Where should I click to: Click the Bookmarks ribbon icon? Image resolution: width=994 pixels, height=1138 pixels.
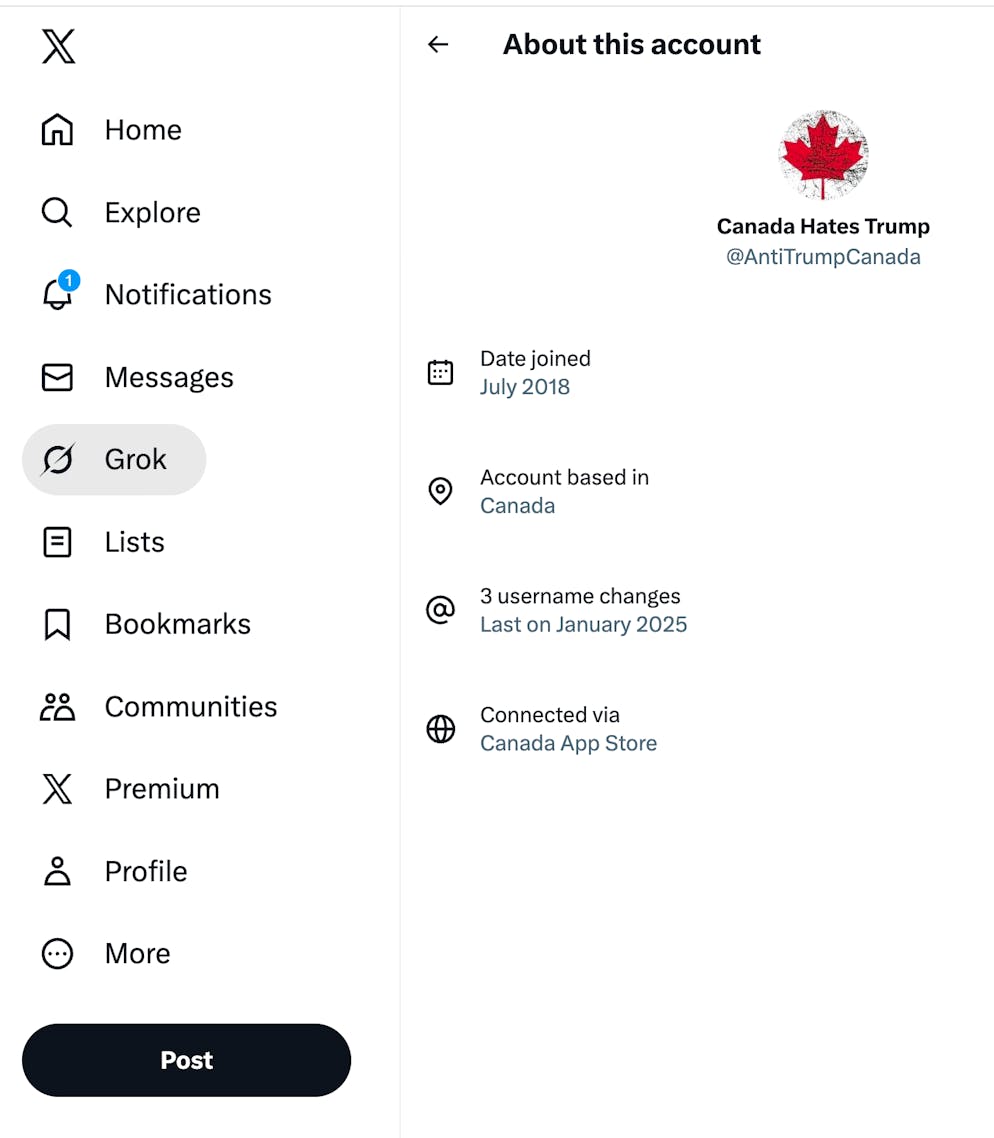point(57,624)
